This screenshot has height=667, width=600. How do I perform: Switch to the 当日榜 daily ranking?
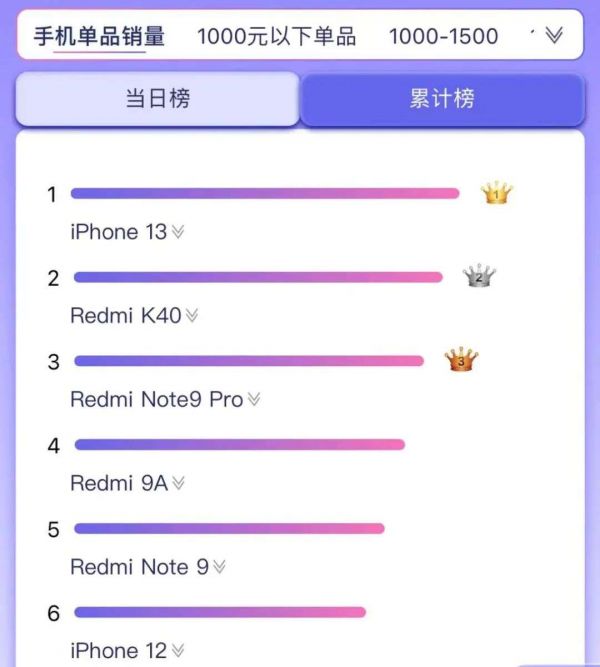click(x=157, y=99)
